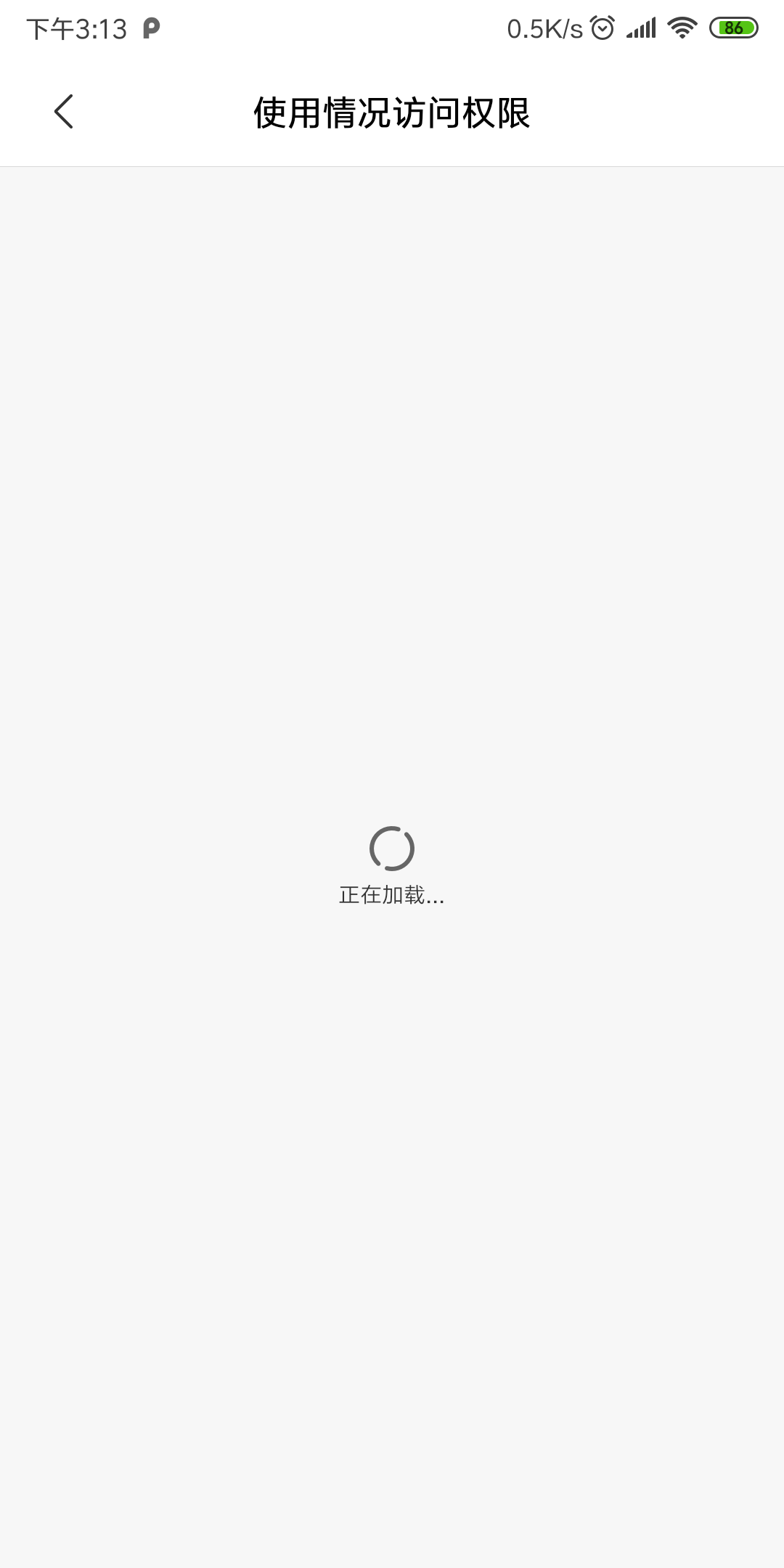Viewport: 784px width, 1568px height.
Task: Click the status bar area
Action: (x=392, y=26)
